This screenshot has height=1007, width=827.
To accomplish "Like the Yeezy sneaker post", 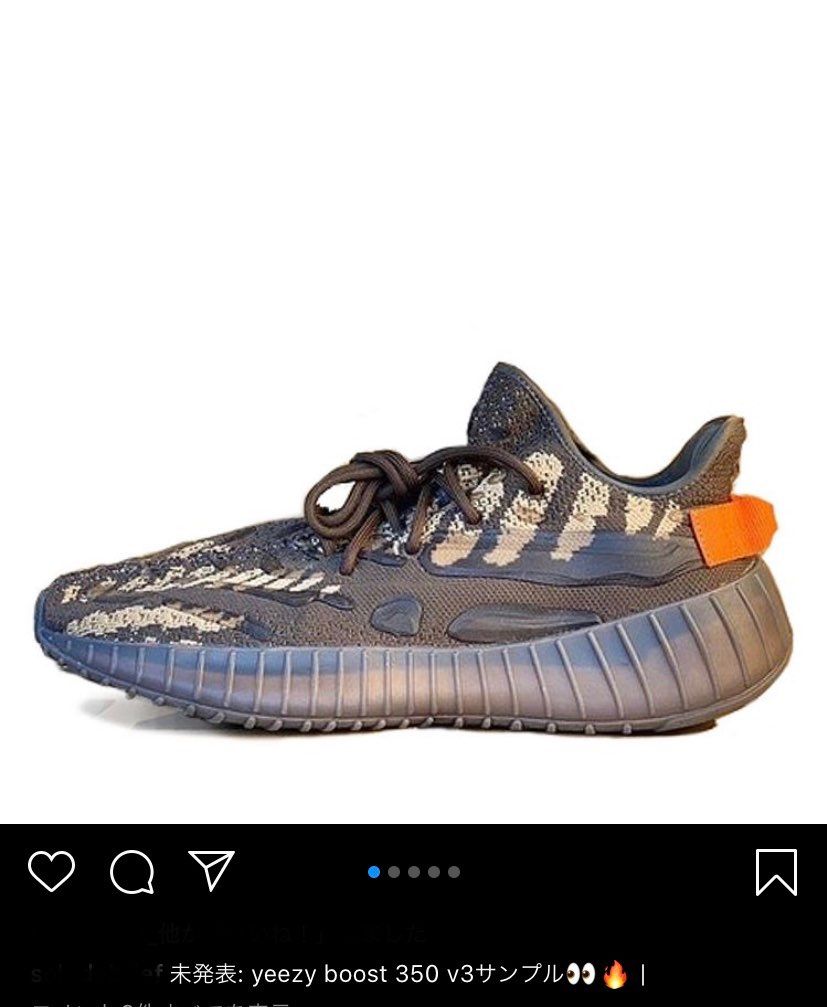I will (51, 871).
